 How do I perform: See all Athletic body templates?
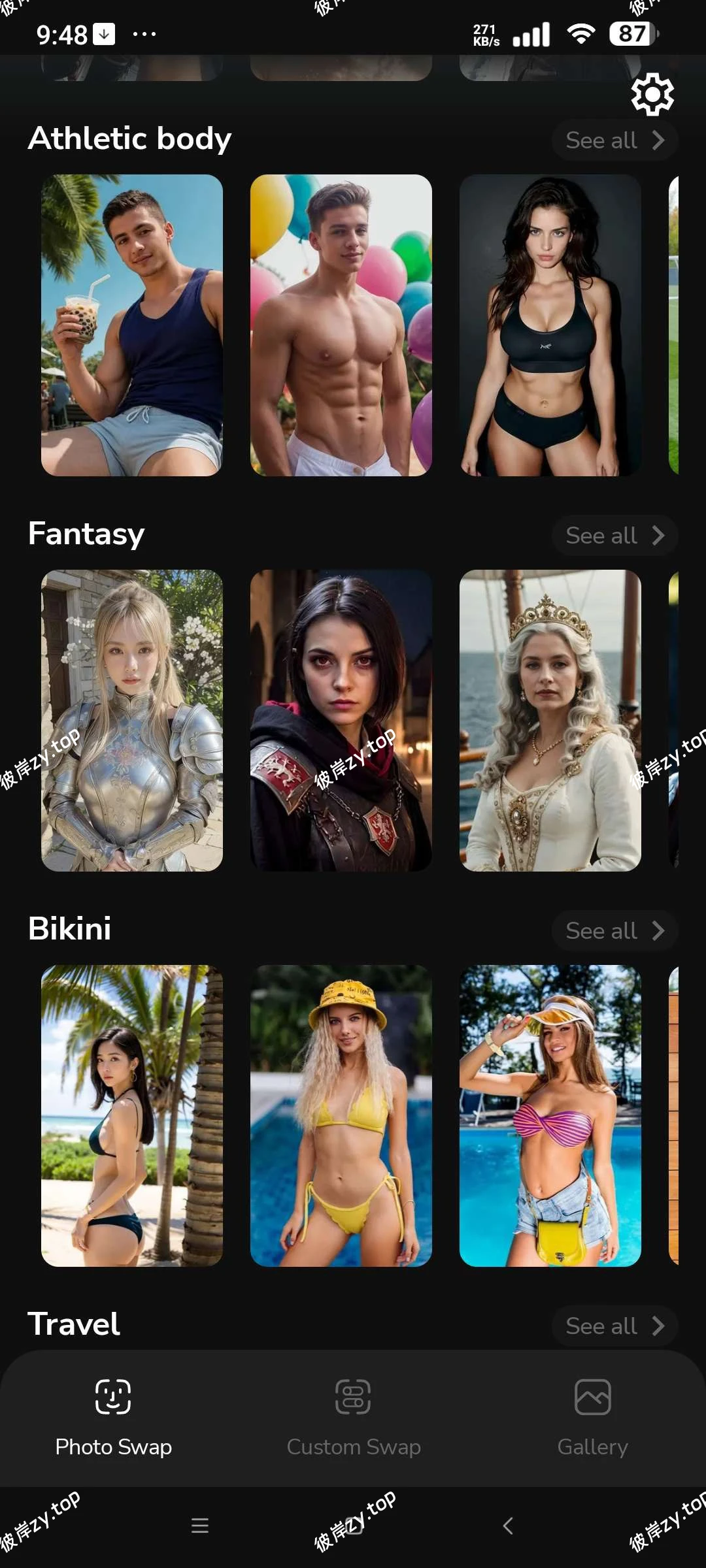click(614, 140)
